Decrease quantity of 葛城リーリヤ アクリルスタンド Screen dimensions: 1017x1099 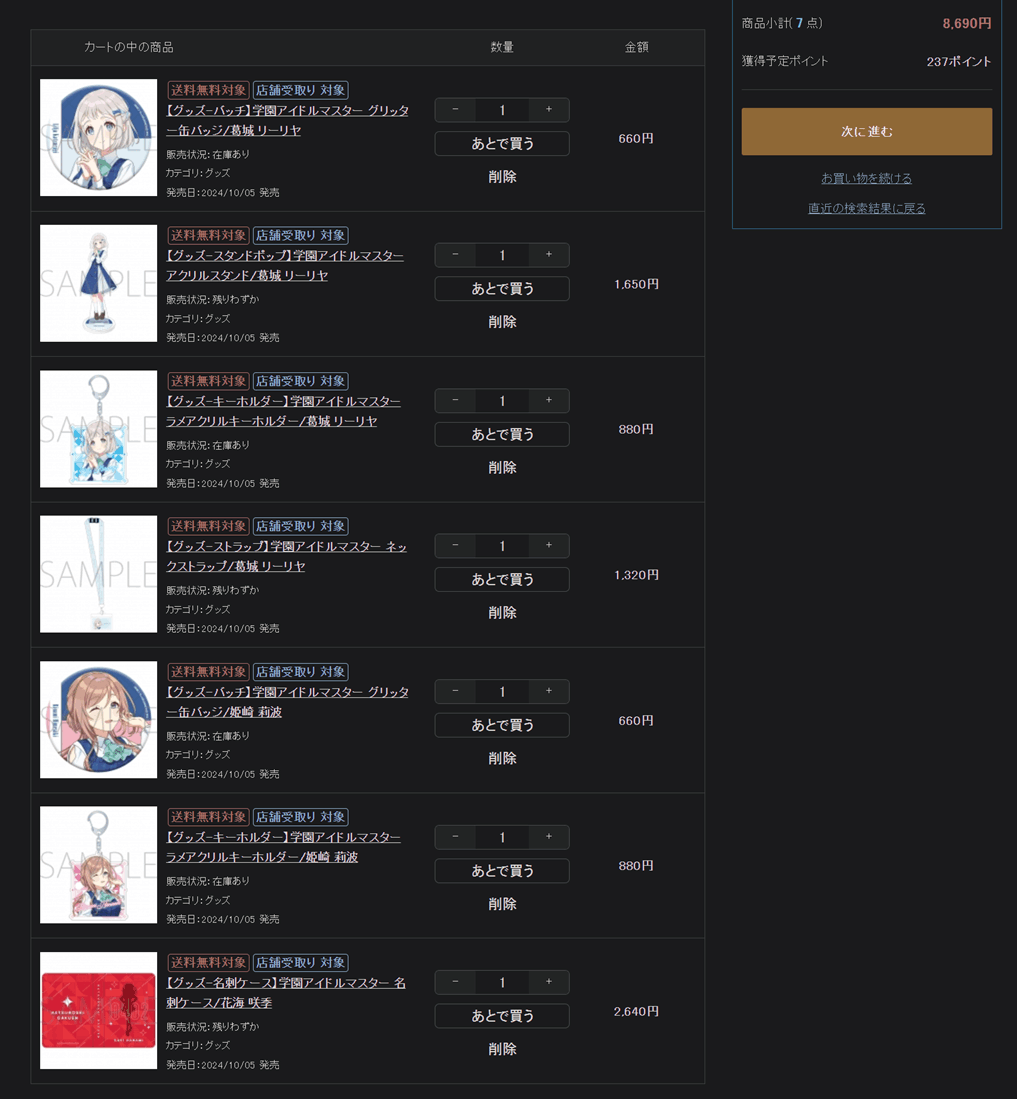coord(456,255)
